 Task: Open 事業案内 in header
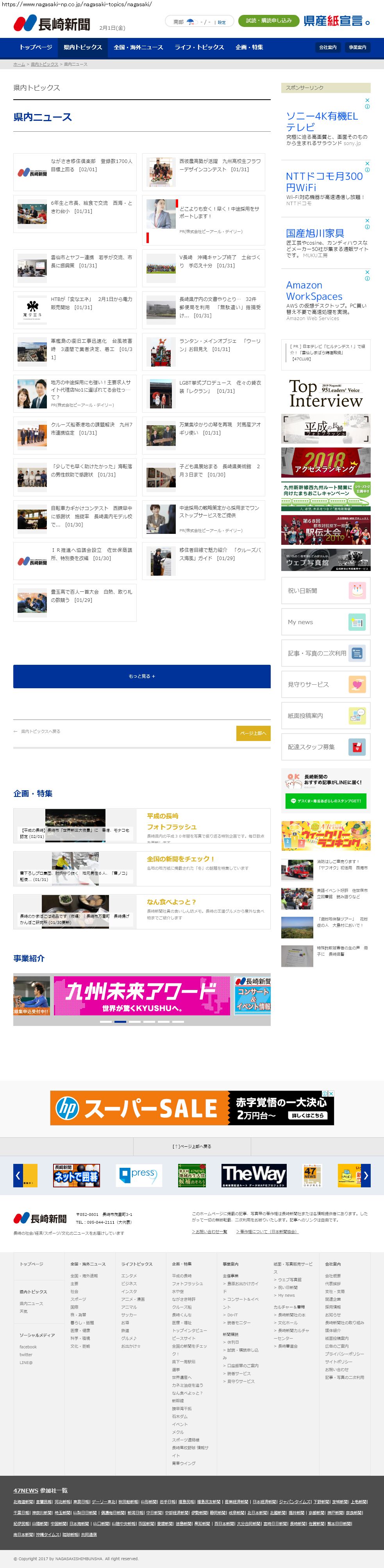pyautogui.click(x=357, y=47)
